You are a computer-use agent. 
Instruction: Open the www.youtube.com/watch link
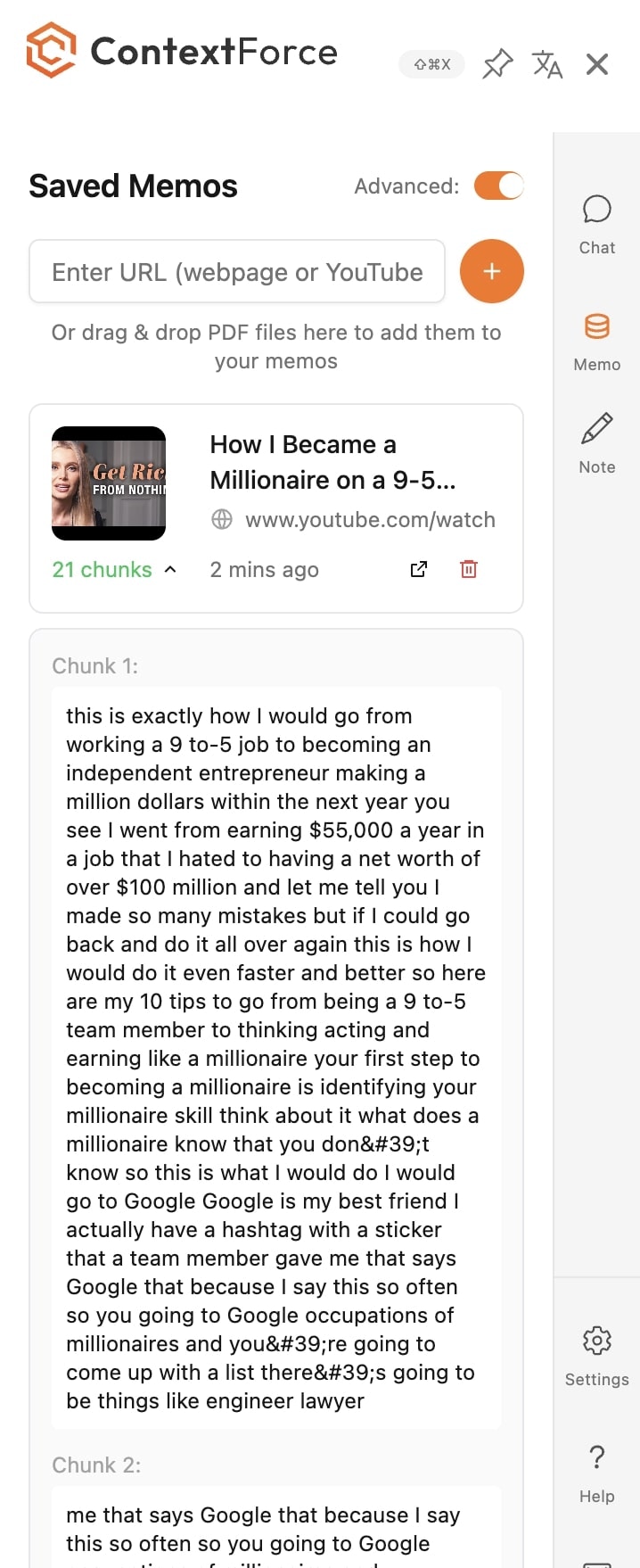click(369, 520)
